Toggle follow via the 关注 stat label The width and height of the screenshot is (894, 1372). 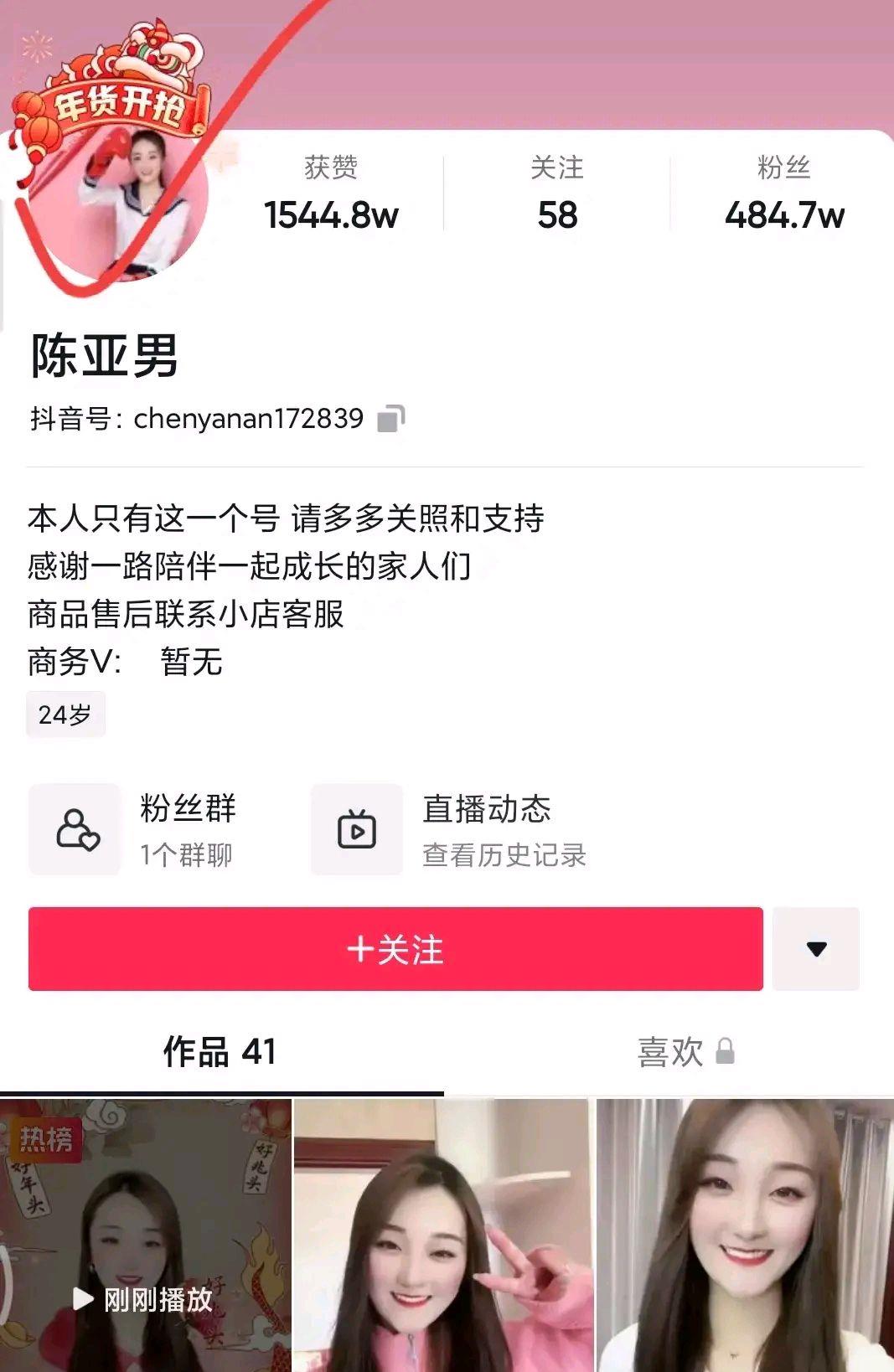coord(559,168)
